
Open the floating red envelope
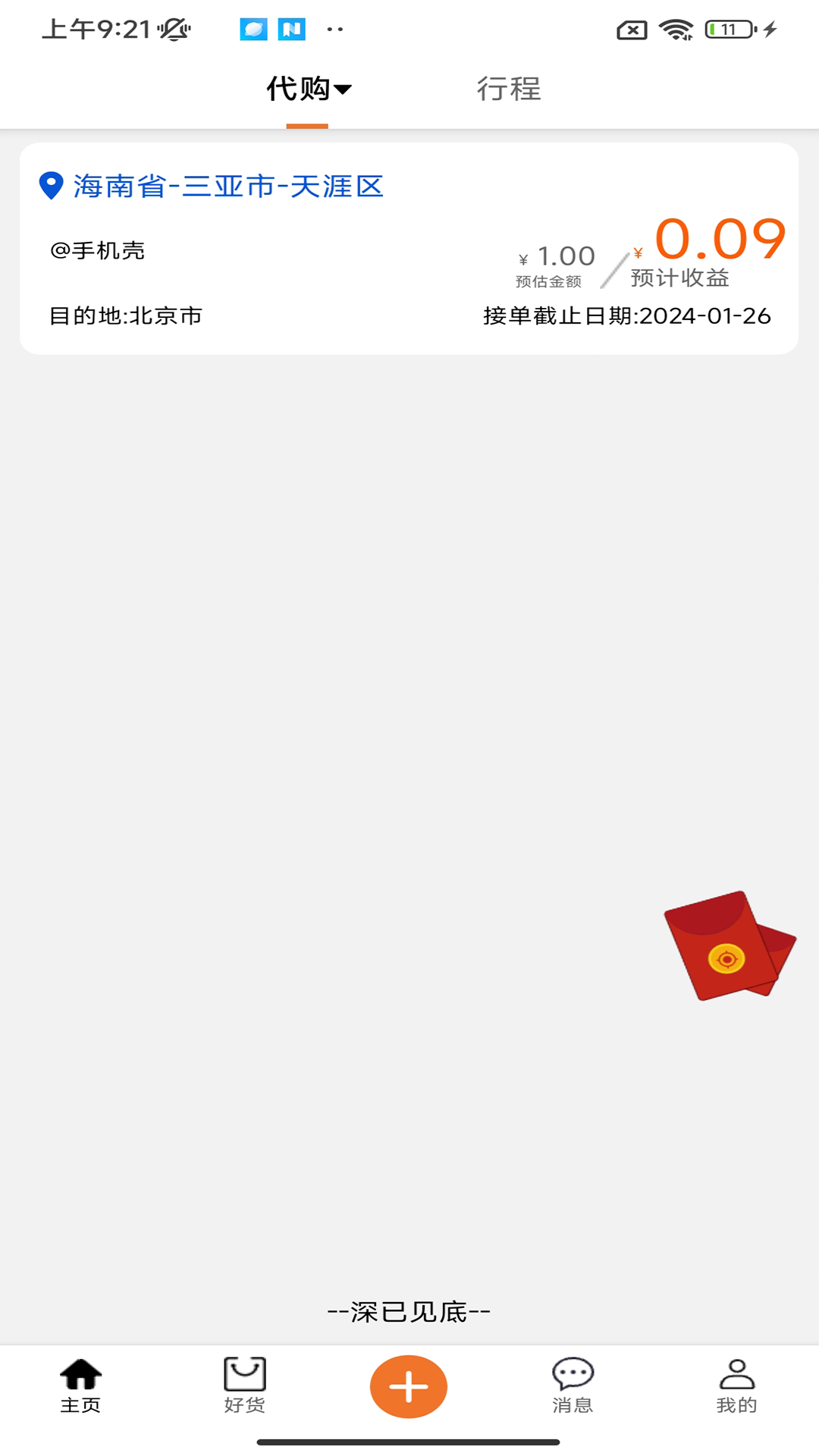(x=728, y=945)
